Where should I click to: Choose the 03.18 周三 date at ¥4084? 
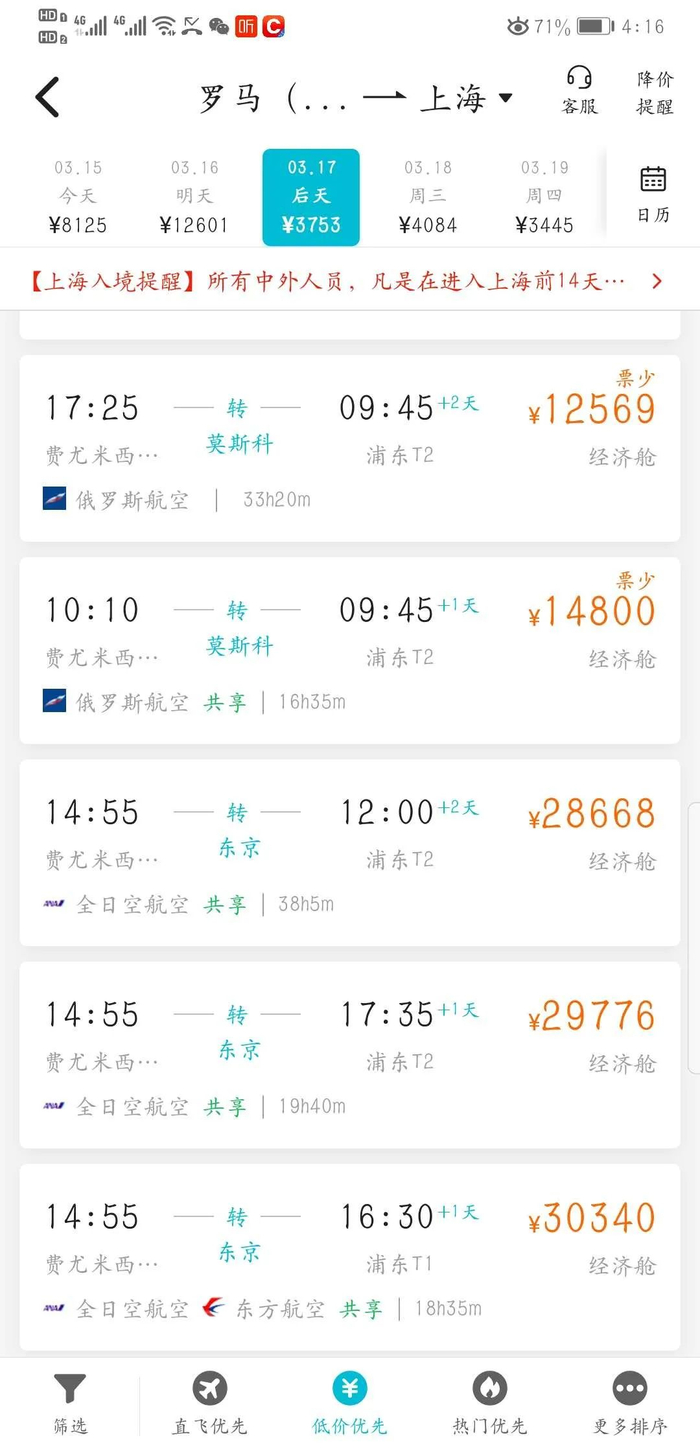tap(428, 197)
